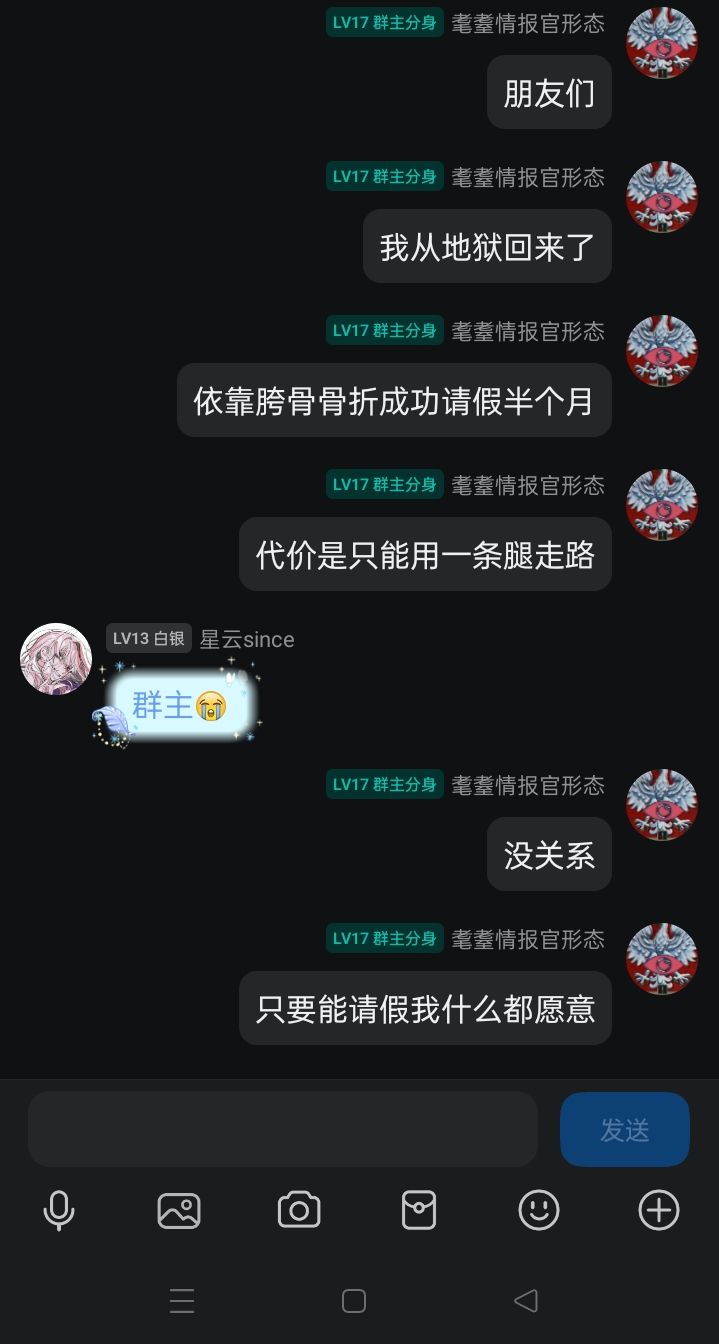The width and height of the screenshot is (719, 1344).
Task: Tap the 群主😭 message bubble
Action: click(181, 706)
